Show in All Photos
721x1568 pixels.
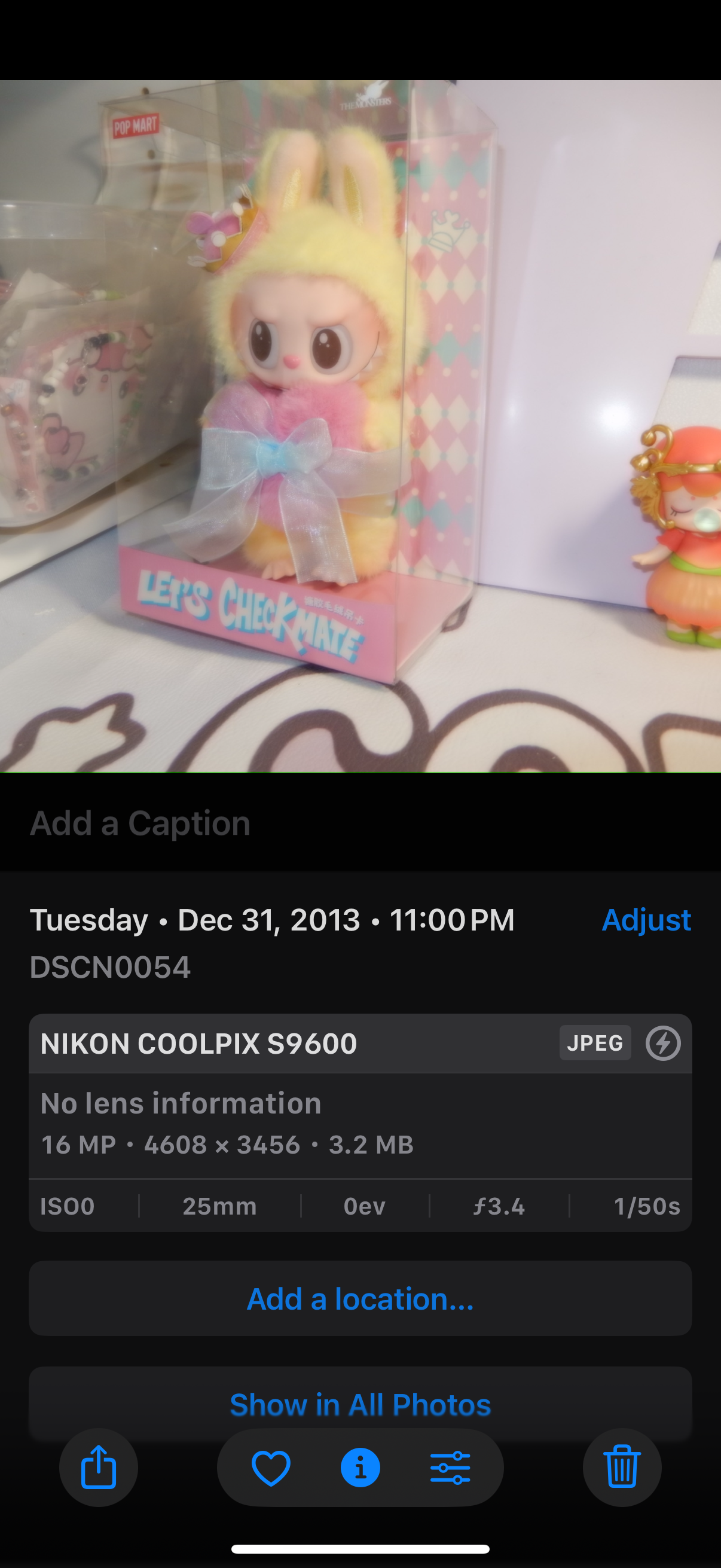pyautogui.click(x=360, y=1404)
